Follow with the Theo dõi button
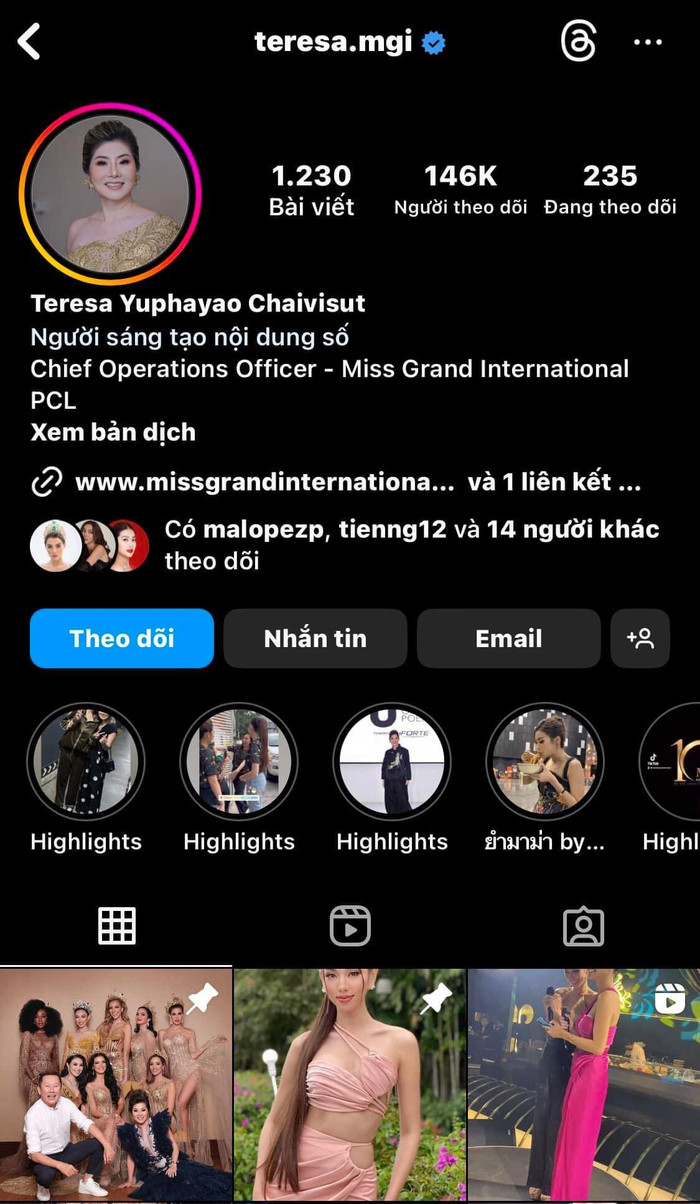The width and height of the screenshot is (700, 1204). tap(122, 638)
